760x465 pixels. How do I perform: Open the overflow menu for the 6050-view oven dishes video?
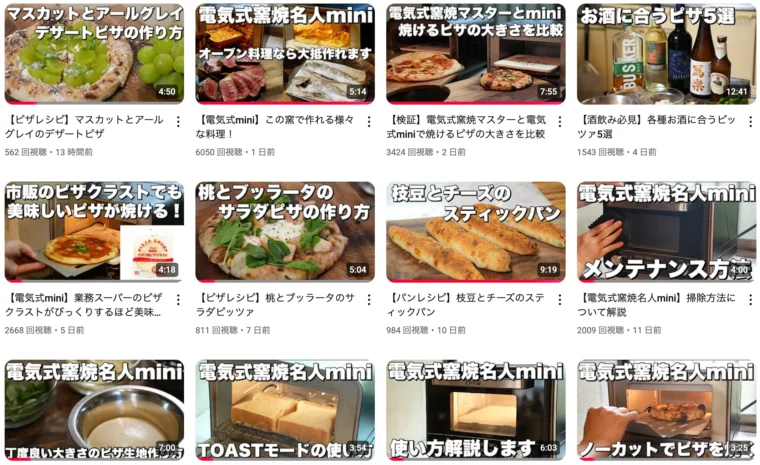(369, 121)
